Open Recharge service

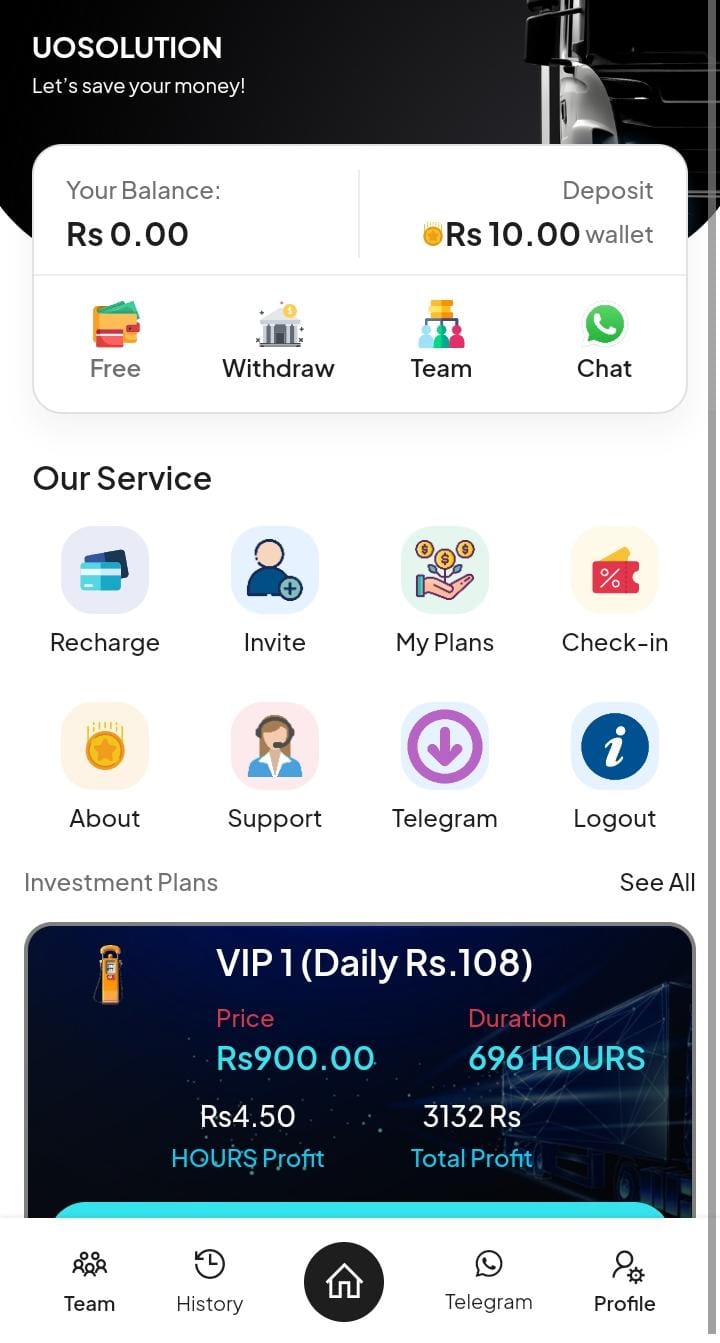point(105,590)
